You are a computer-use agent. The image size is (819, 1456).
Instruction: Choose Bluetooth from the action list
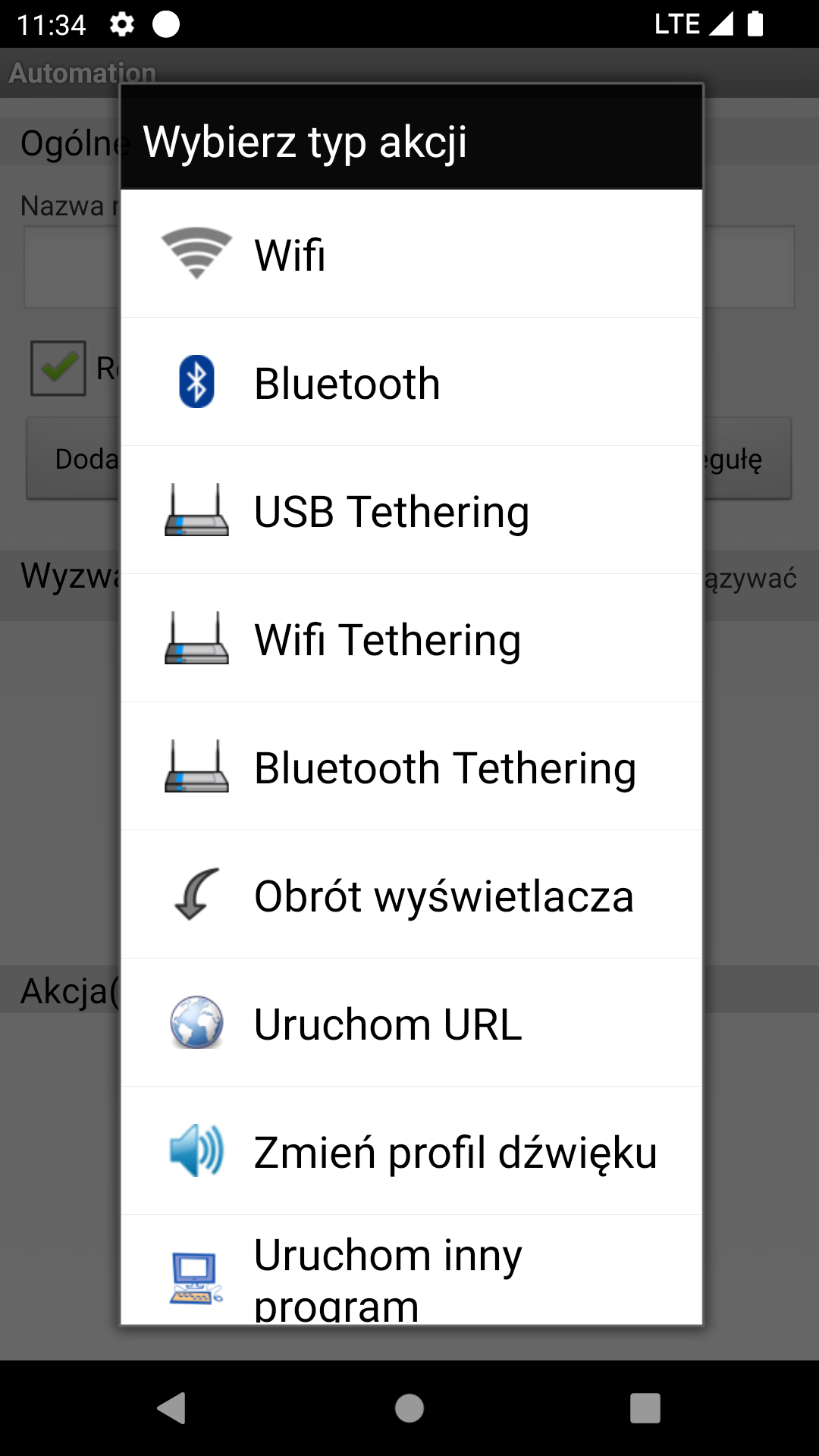click(x=411, y=382)
